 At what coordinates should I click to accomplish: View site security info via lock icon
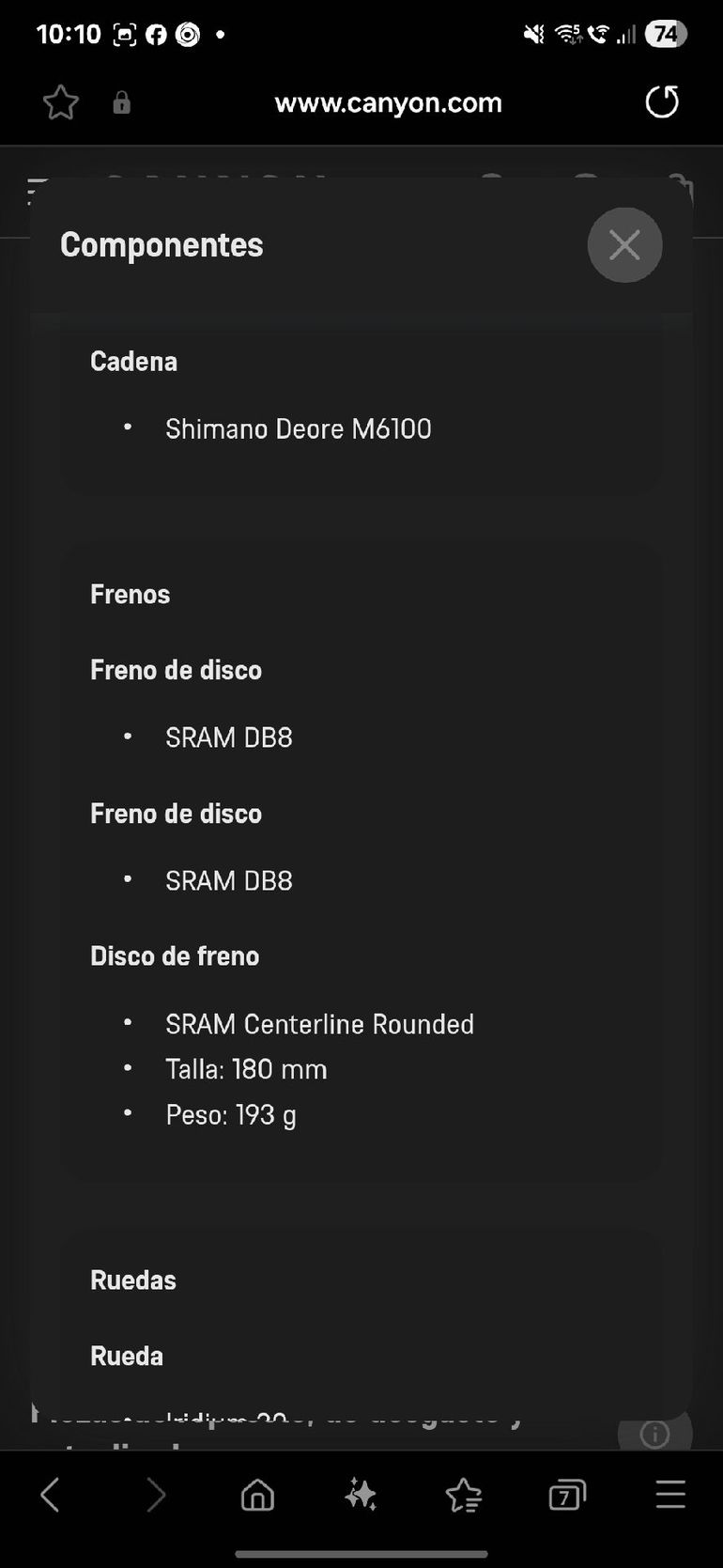121,103
